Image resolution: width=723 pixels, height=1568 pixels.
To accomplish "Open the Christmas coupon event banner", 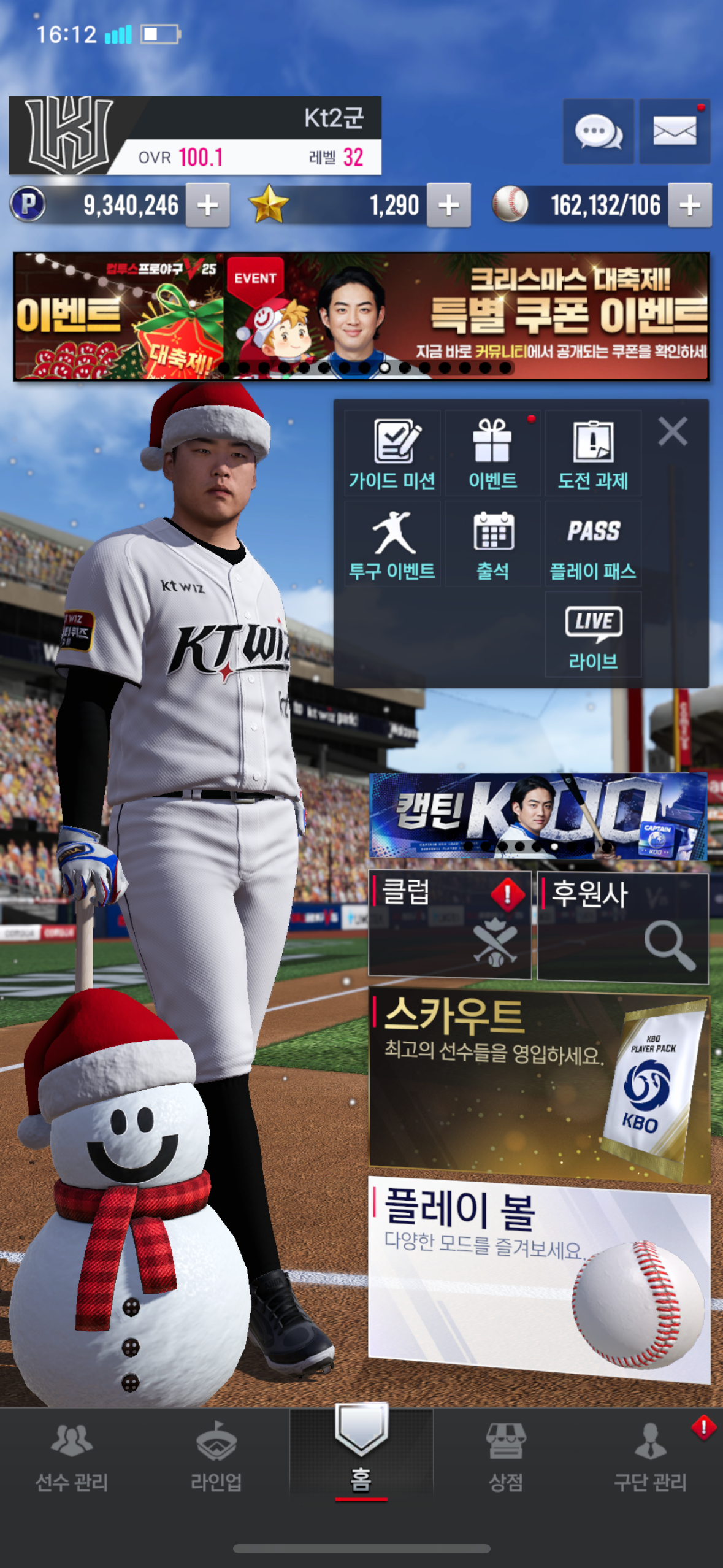I will point(361,316).
